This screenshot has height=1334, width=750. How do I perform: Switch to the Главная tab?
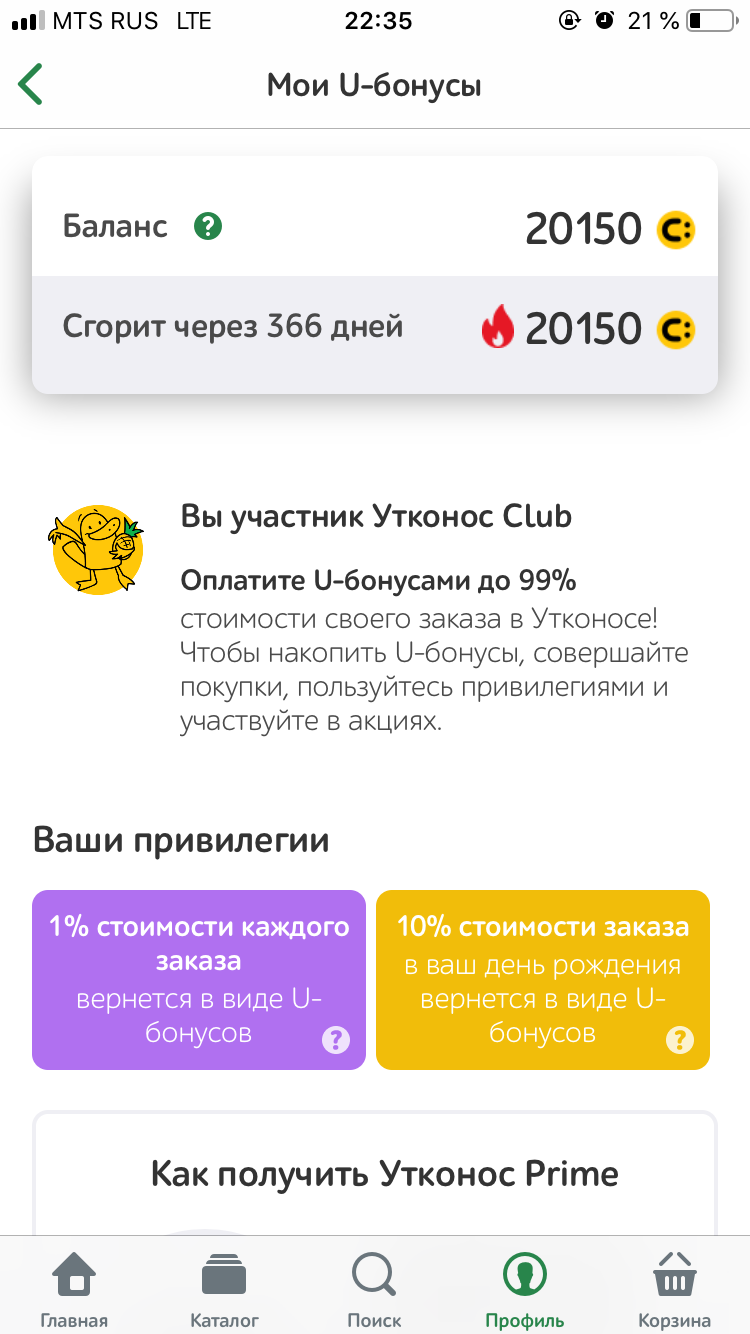point(74,1288)
